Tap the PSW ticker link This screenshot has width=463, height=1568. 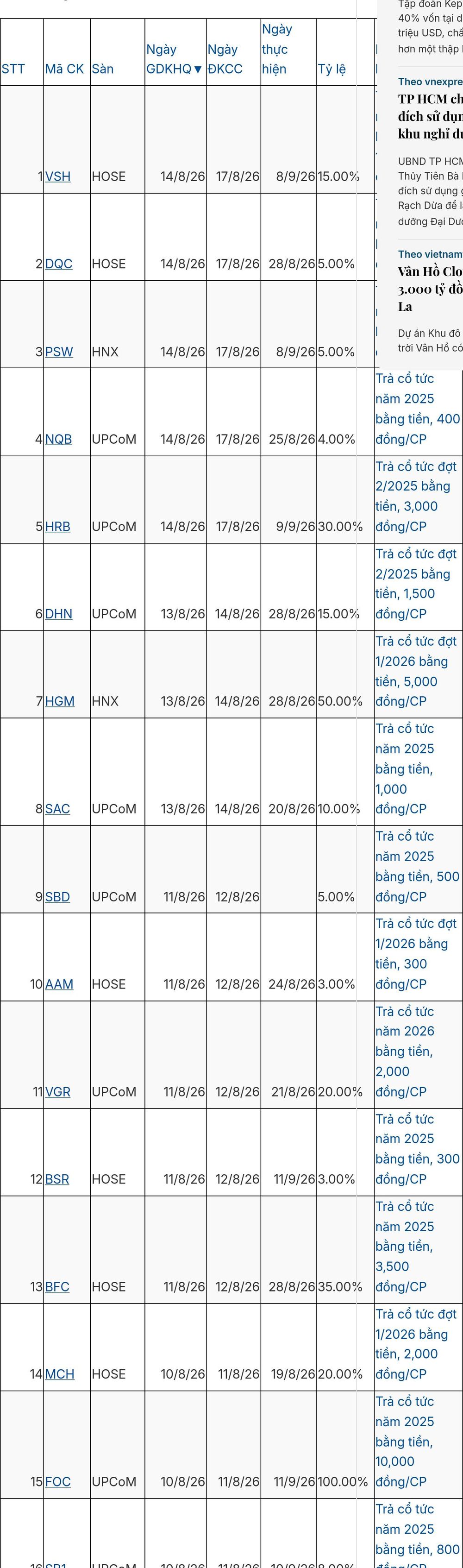point(59,352)
